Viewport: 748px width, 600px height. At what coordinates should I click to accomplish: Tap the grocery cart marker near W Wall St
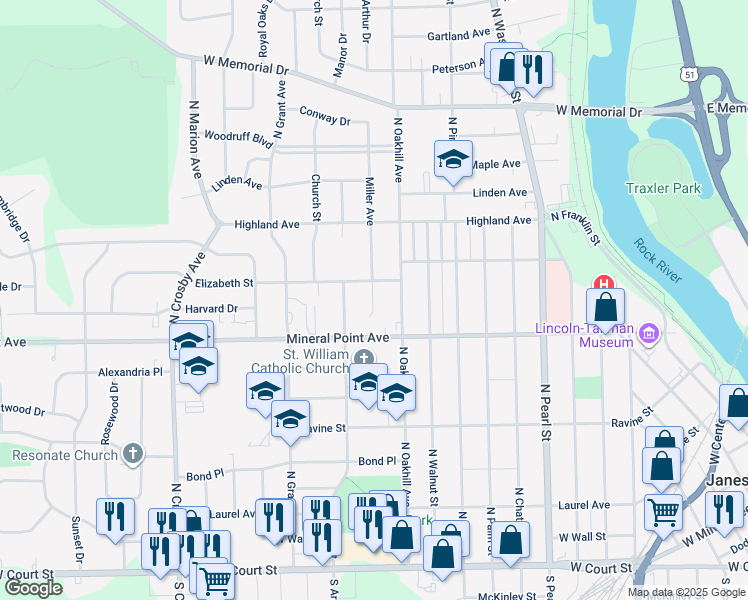[663, 513]
